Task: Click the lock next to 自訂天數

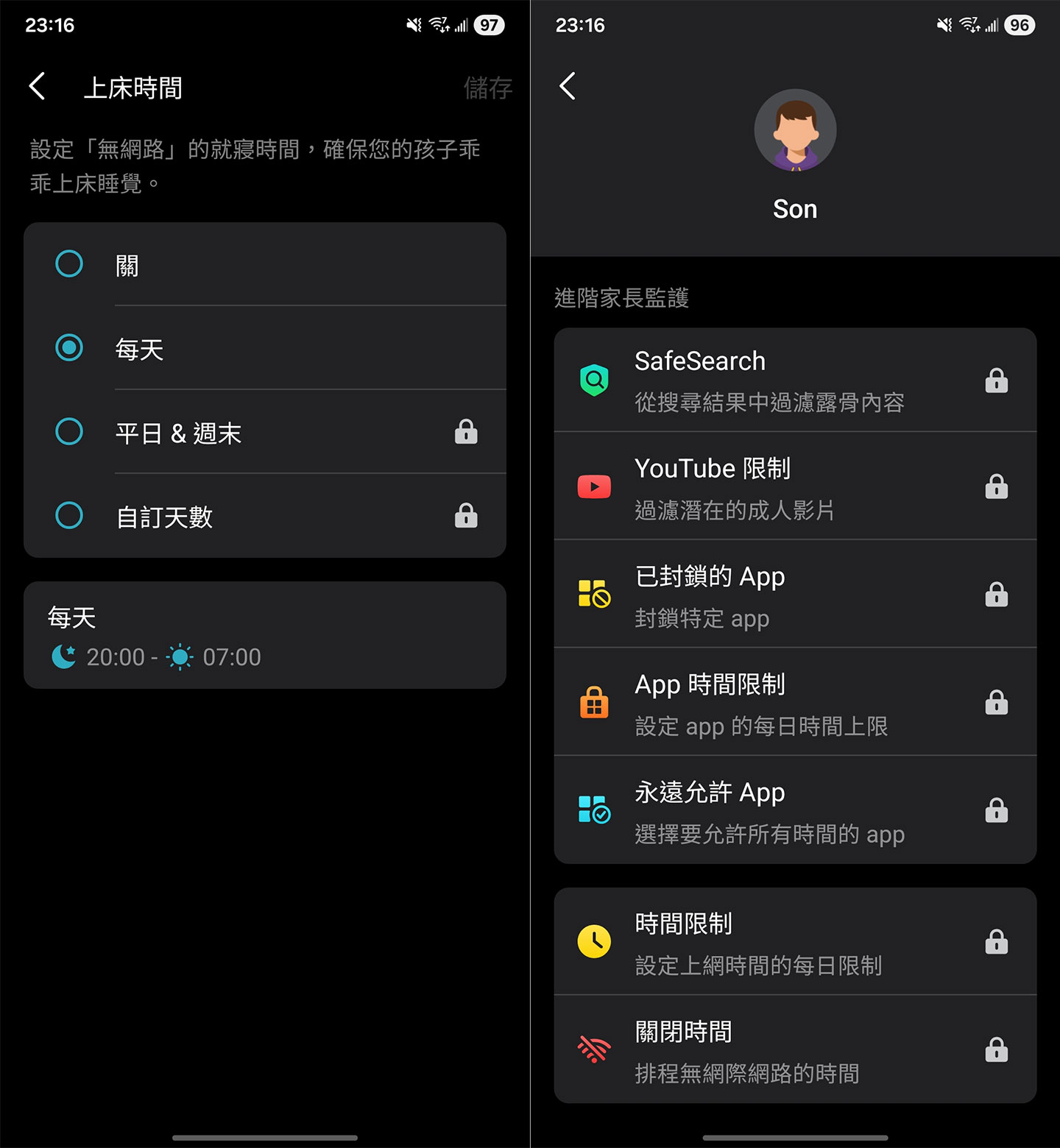Action: tap(467, 516)
